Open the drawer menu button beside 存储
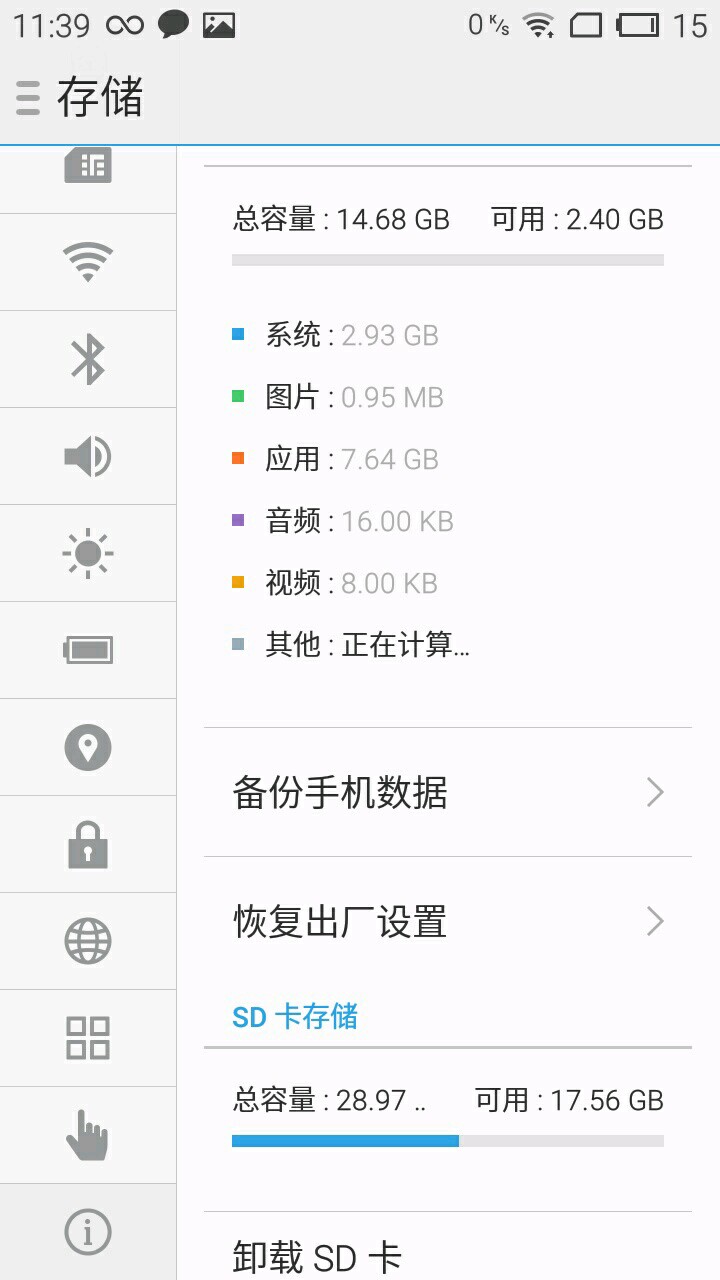Viewport: 720px width, 1280px height. click(x=28, y=97)
